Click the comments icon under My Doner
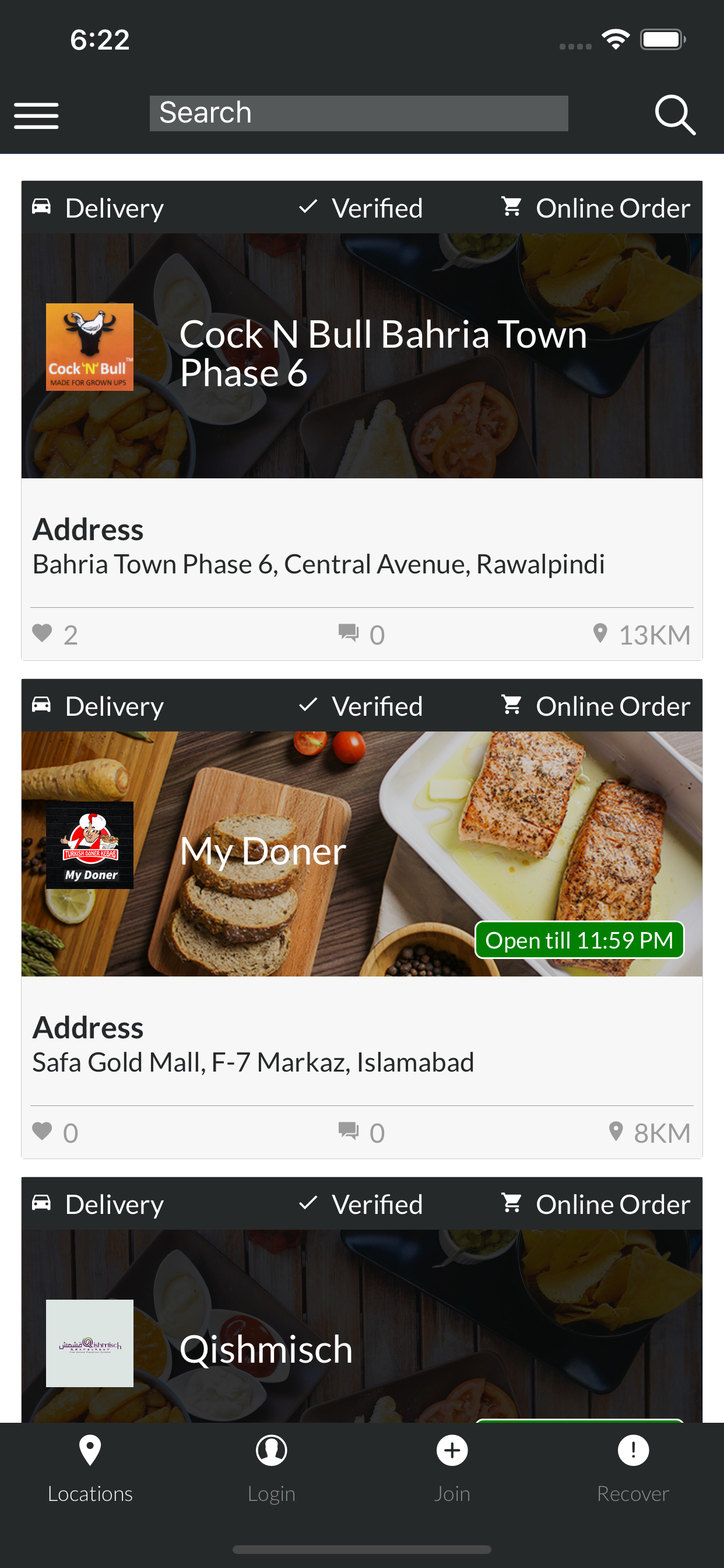 349,1131
